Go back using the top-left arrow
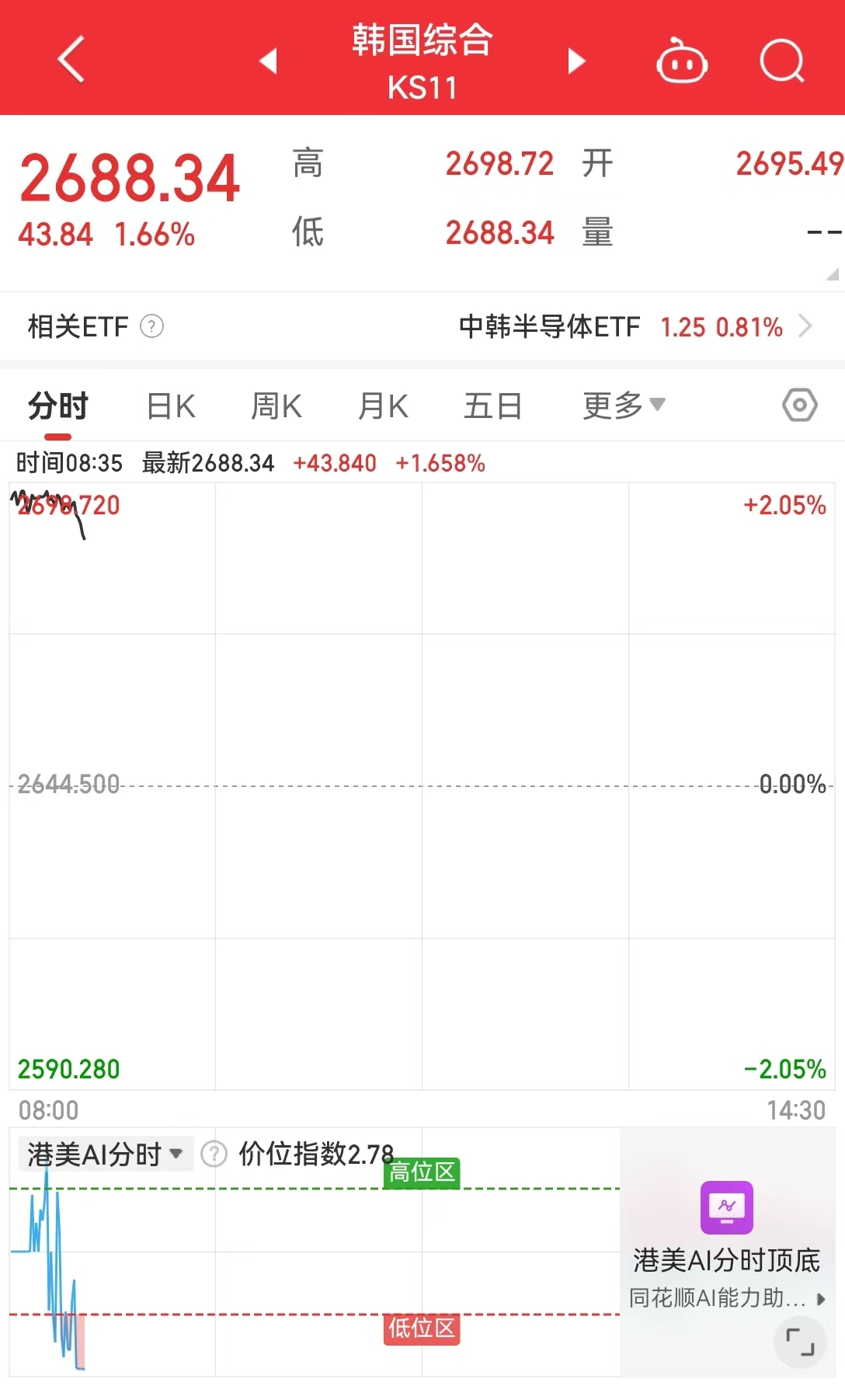The image size is (845, 1400). point(71,60)
